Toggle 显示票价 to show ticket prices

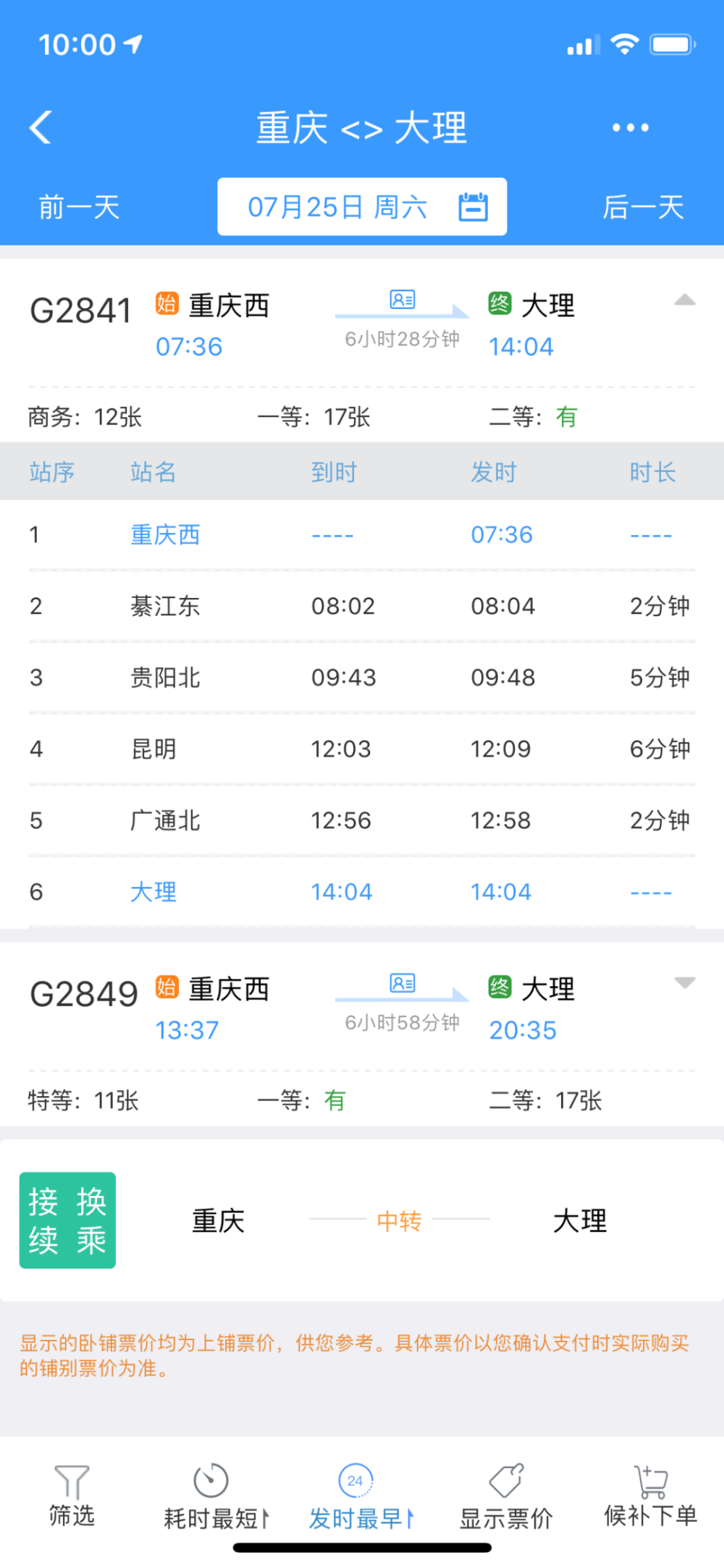point(506,1497)
